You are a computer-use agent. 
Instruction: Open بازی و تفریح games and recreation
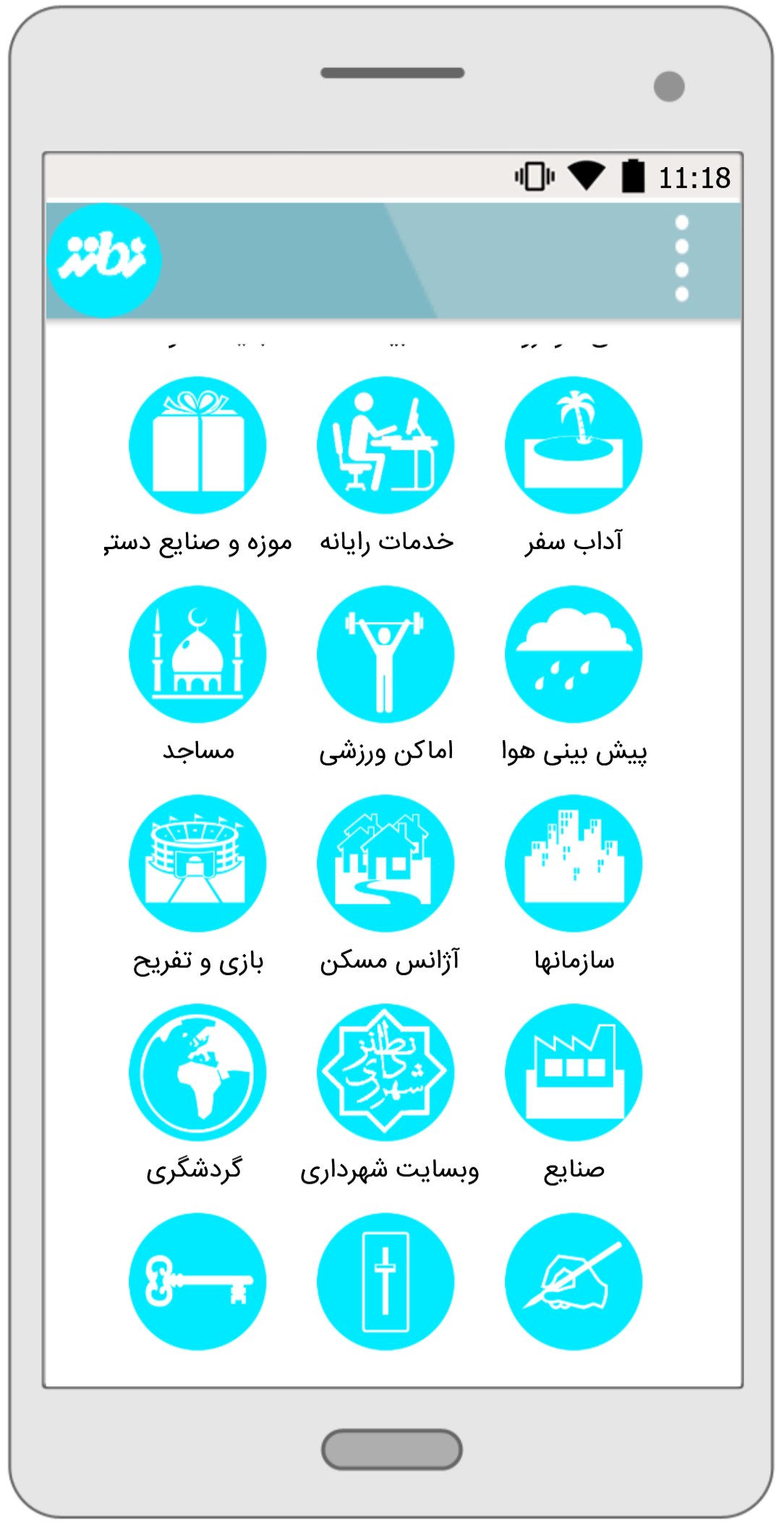(197, 864)
